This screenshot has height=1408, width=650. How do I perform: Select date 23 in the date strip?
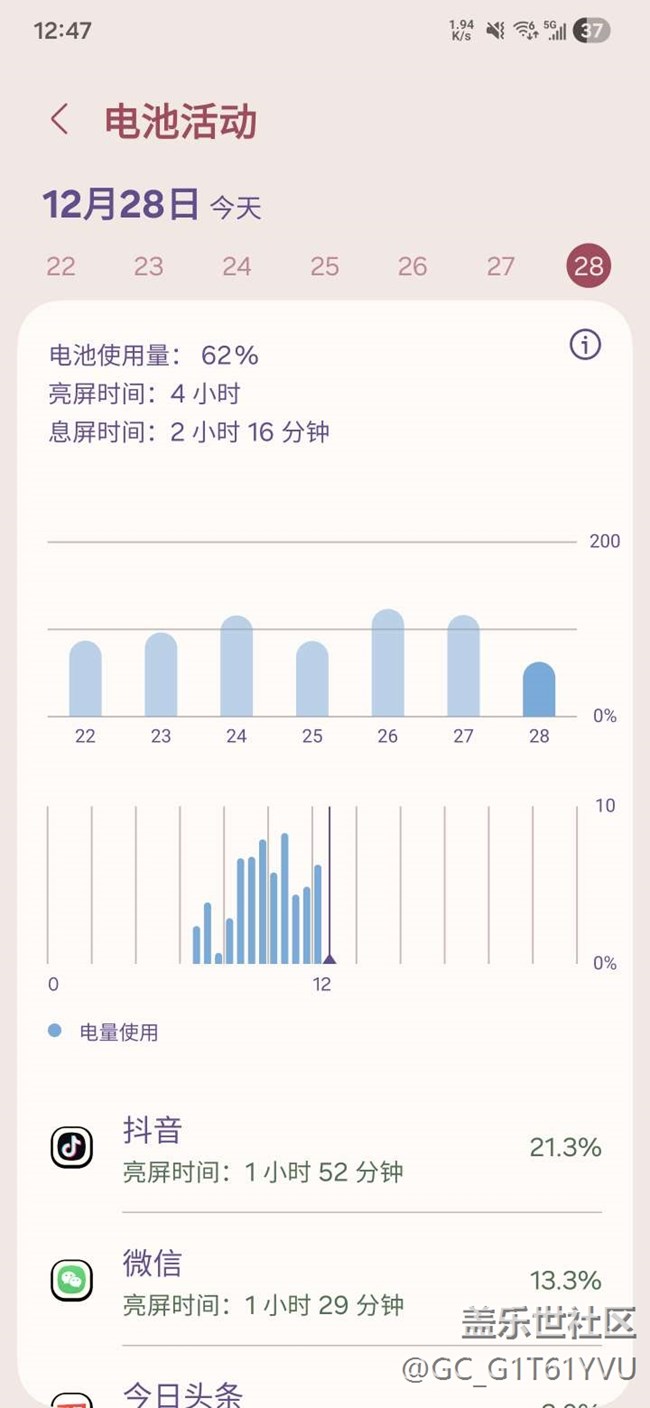pos(149,266)
